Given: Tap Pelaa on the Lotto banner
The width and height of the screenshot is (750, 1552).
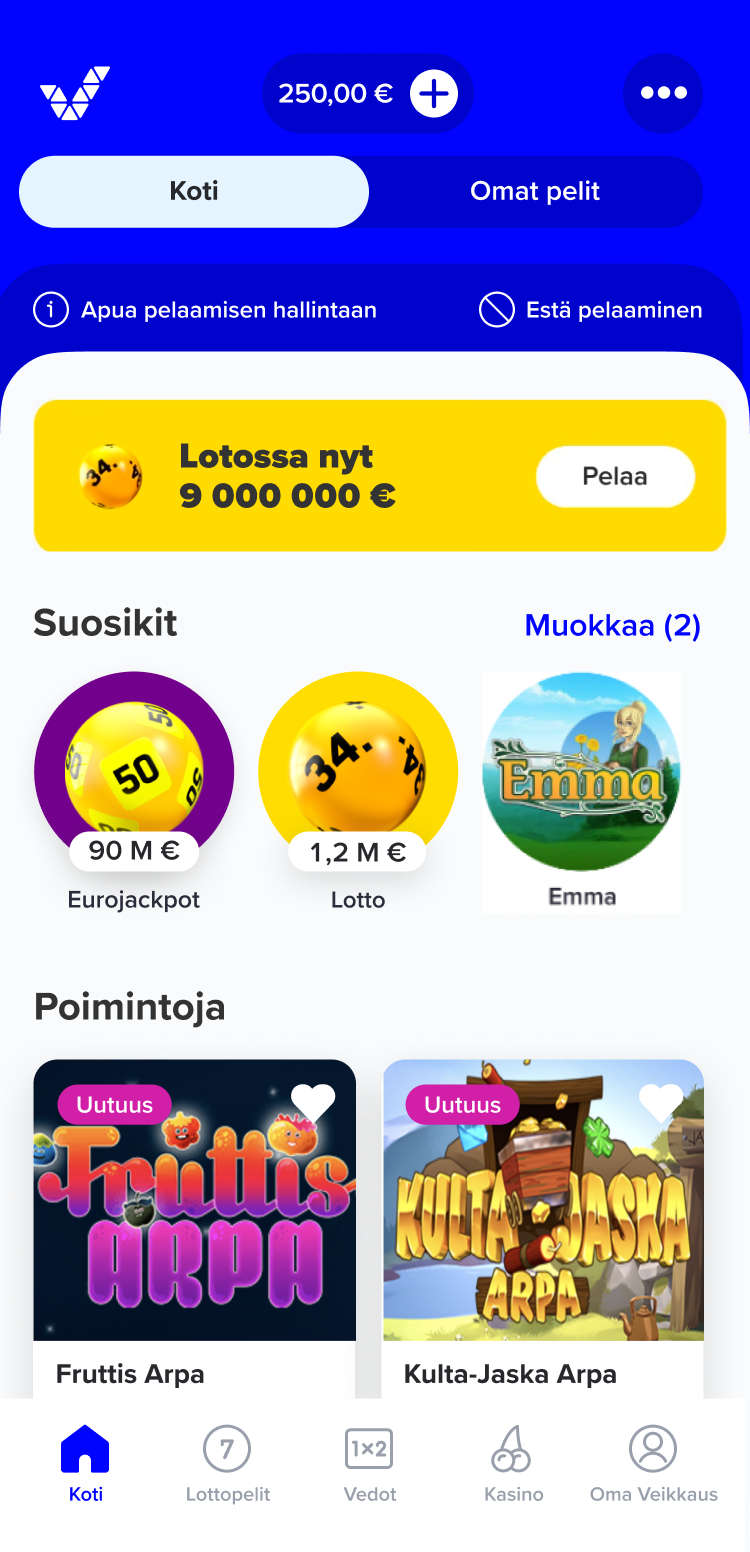Looking at the screenshot, I should pos(615,476).
